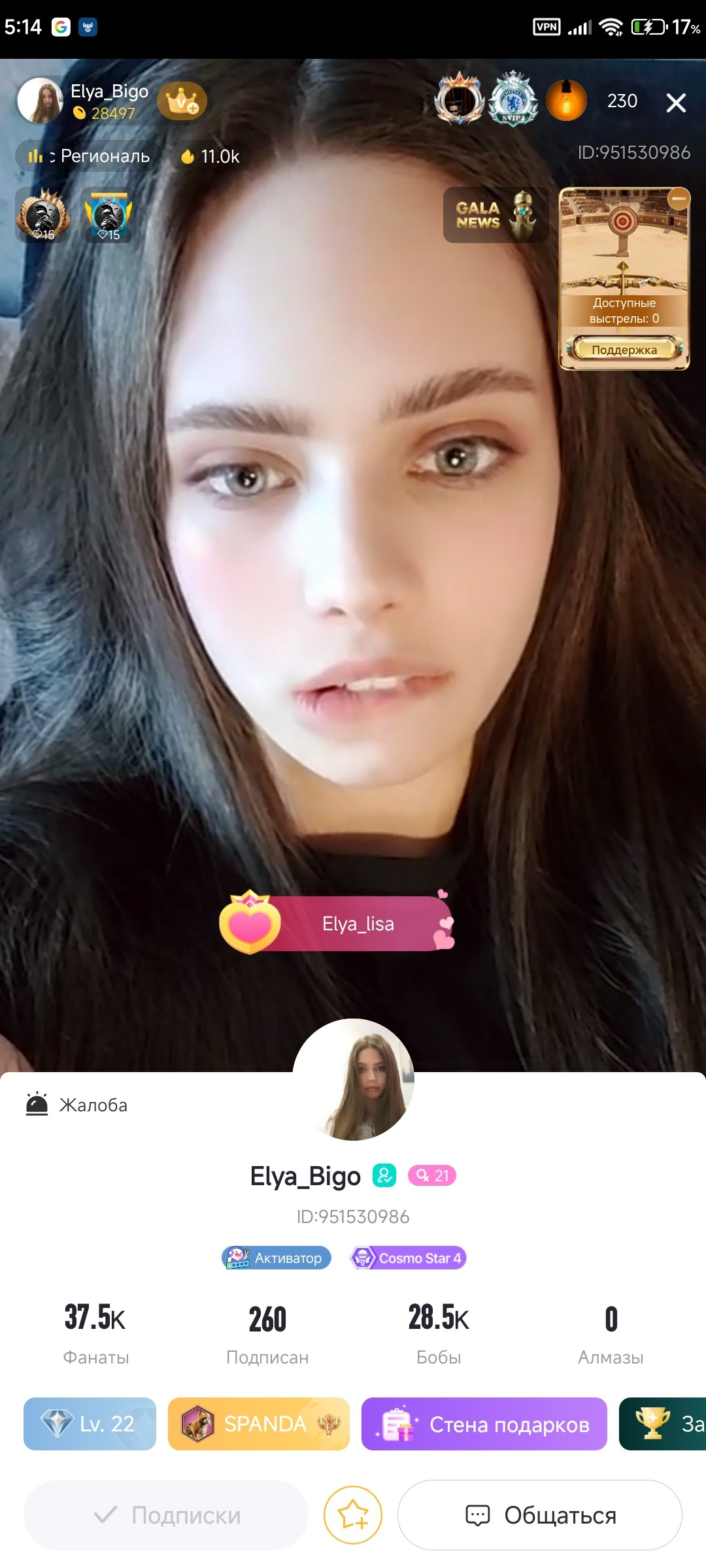706x1568 pixels.
Task: Close the live stream
Action: pyautogui.click(x=676, y=103)
